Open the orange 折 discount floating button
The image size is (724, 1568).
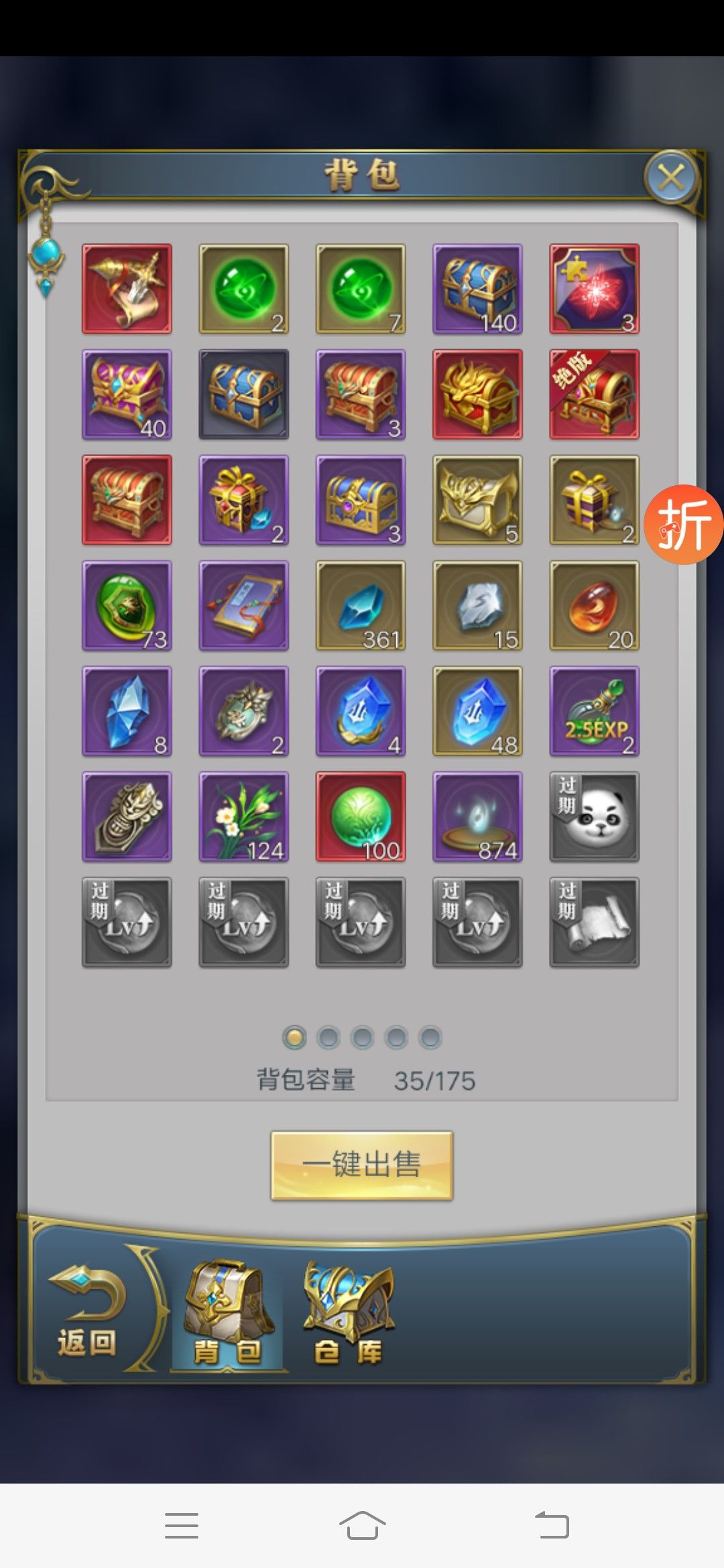tap(683, 524)
